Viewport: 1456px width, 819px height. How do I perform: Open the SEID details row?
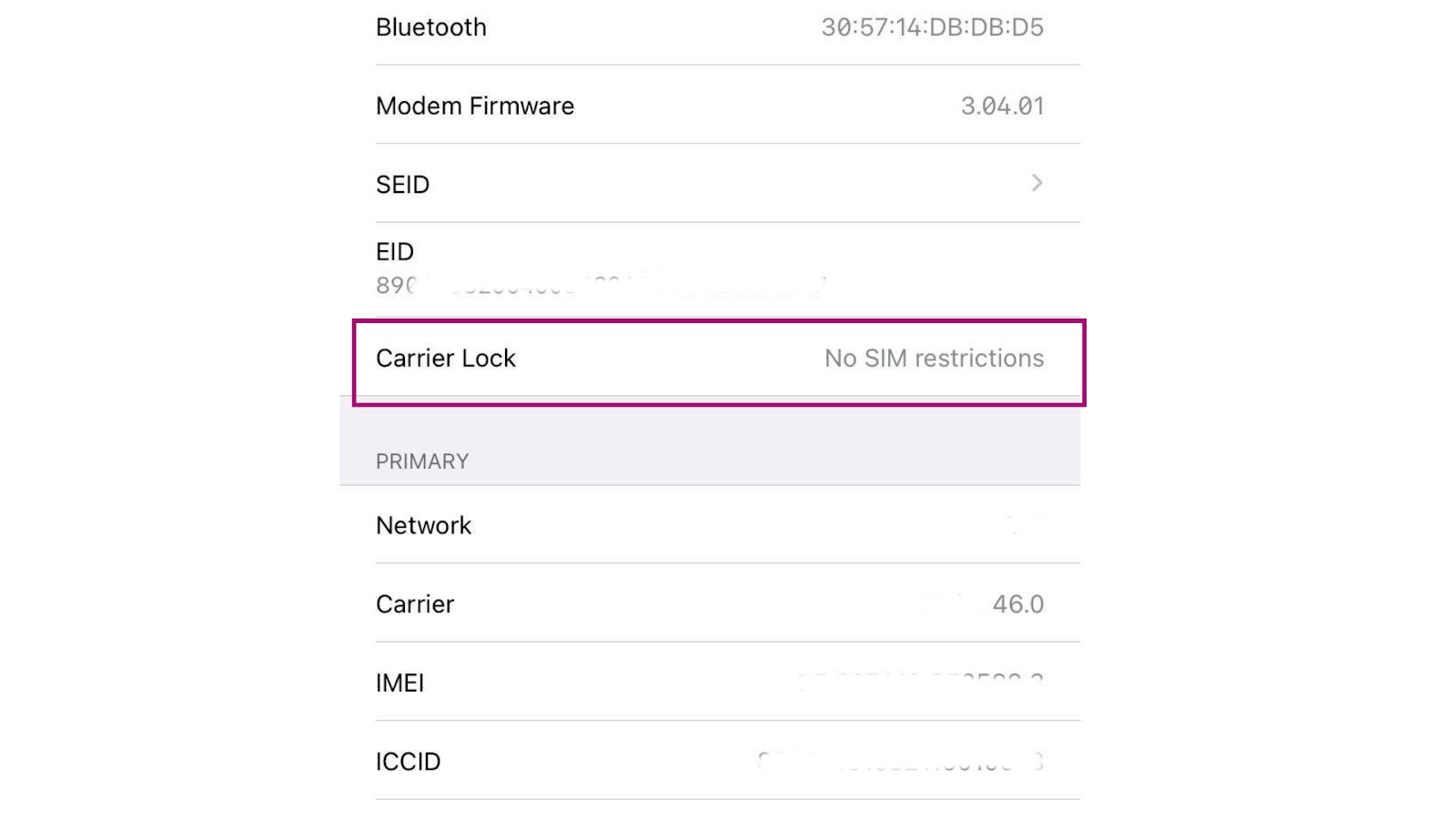pos(710,184)
